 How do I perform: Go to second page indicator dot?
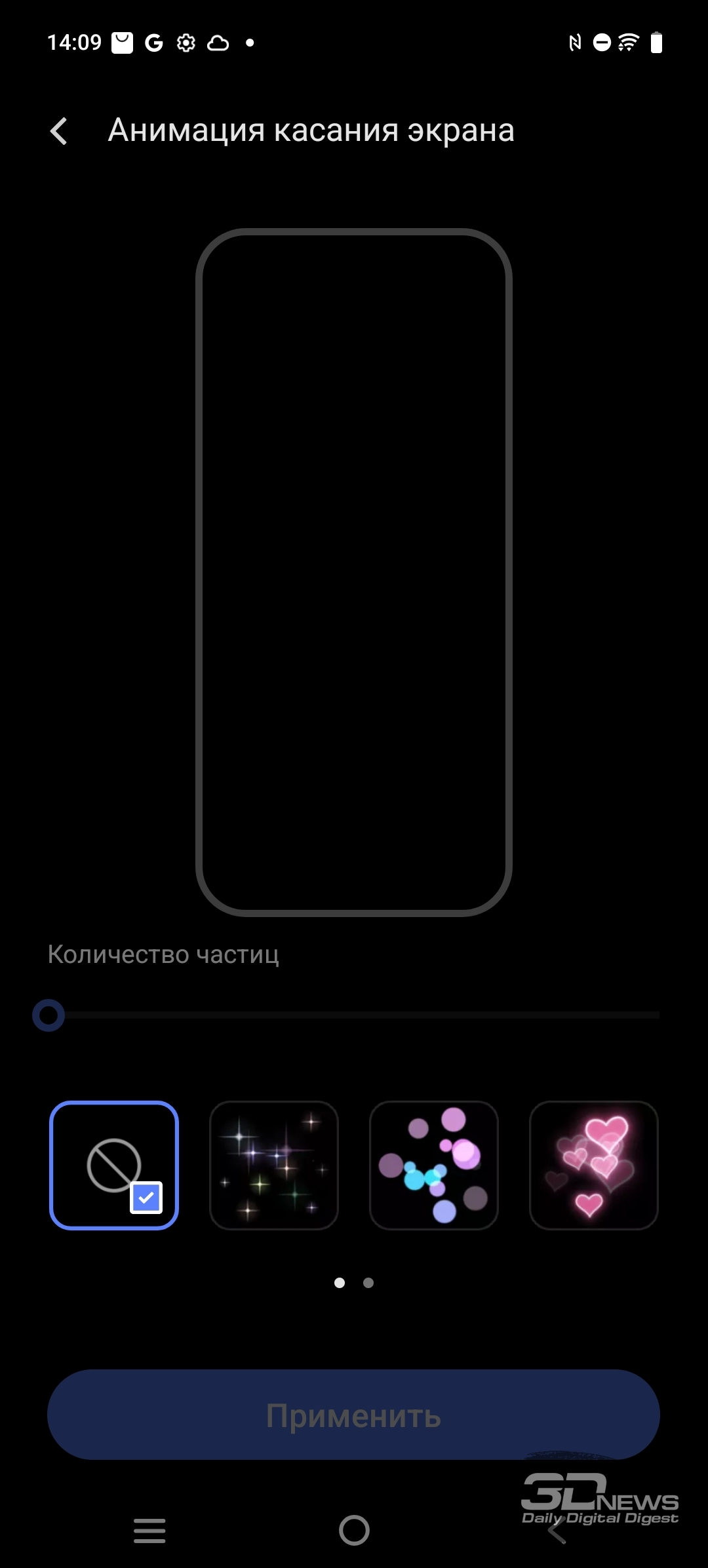368,1283
